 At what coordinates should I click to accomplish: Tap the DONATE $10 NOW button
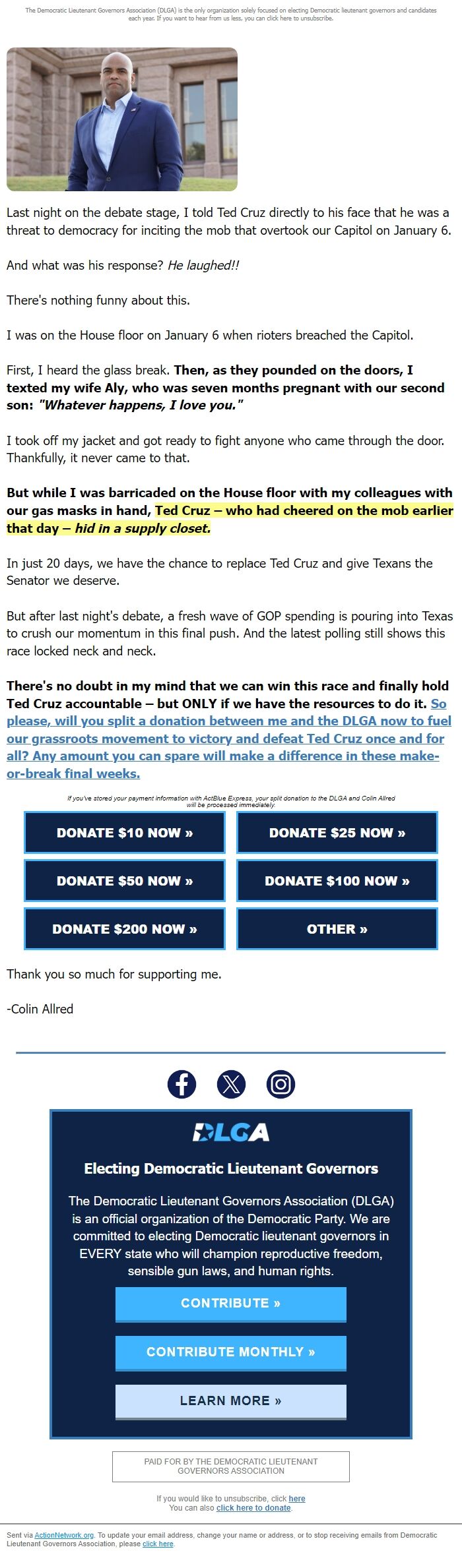coord(125,833)
